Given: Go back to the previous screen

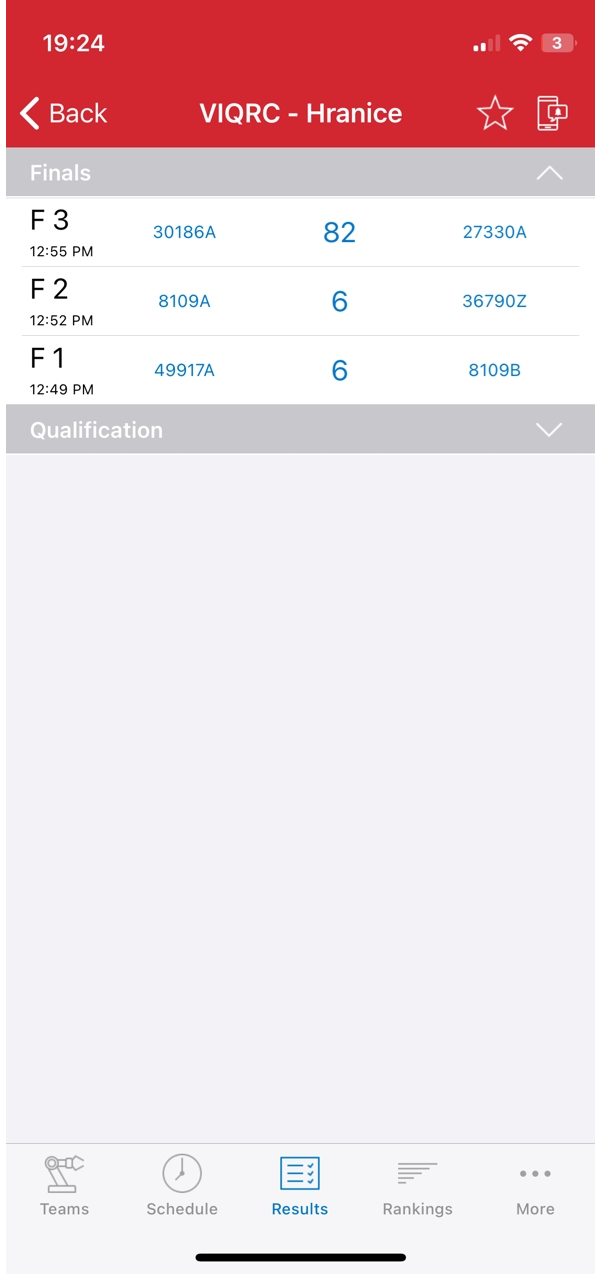Looking at the screenshot, I should point(63,113).
